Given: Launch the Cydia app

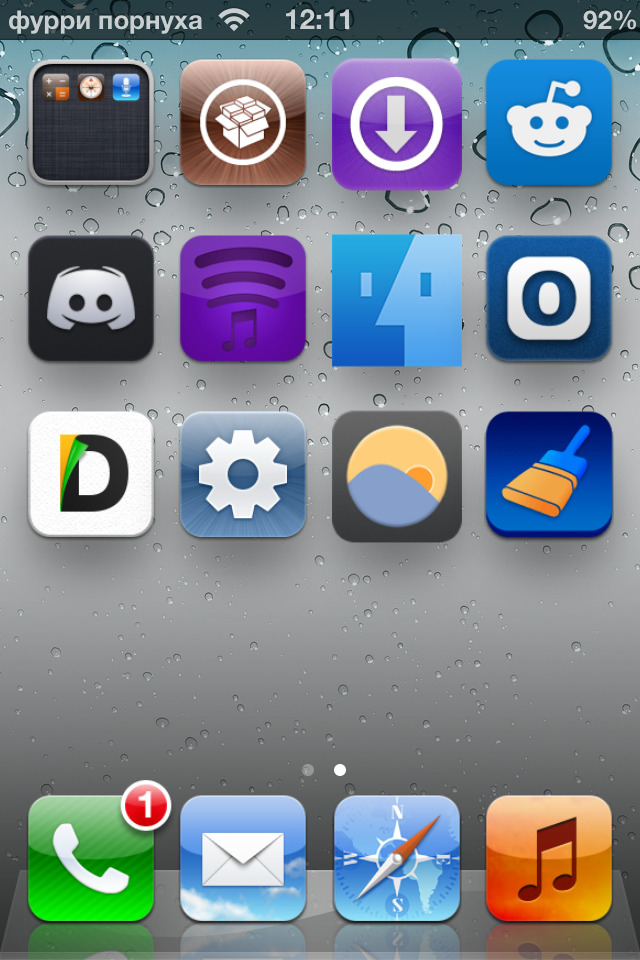Looking at the screenshot, I should (243, 123).
